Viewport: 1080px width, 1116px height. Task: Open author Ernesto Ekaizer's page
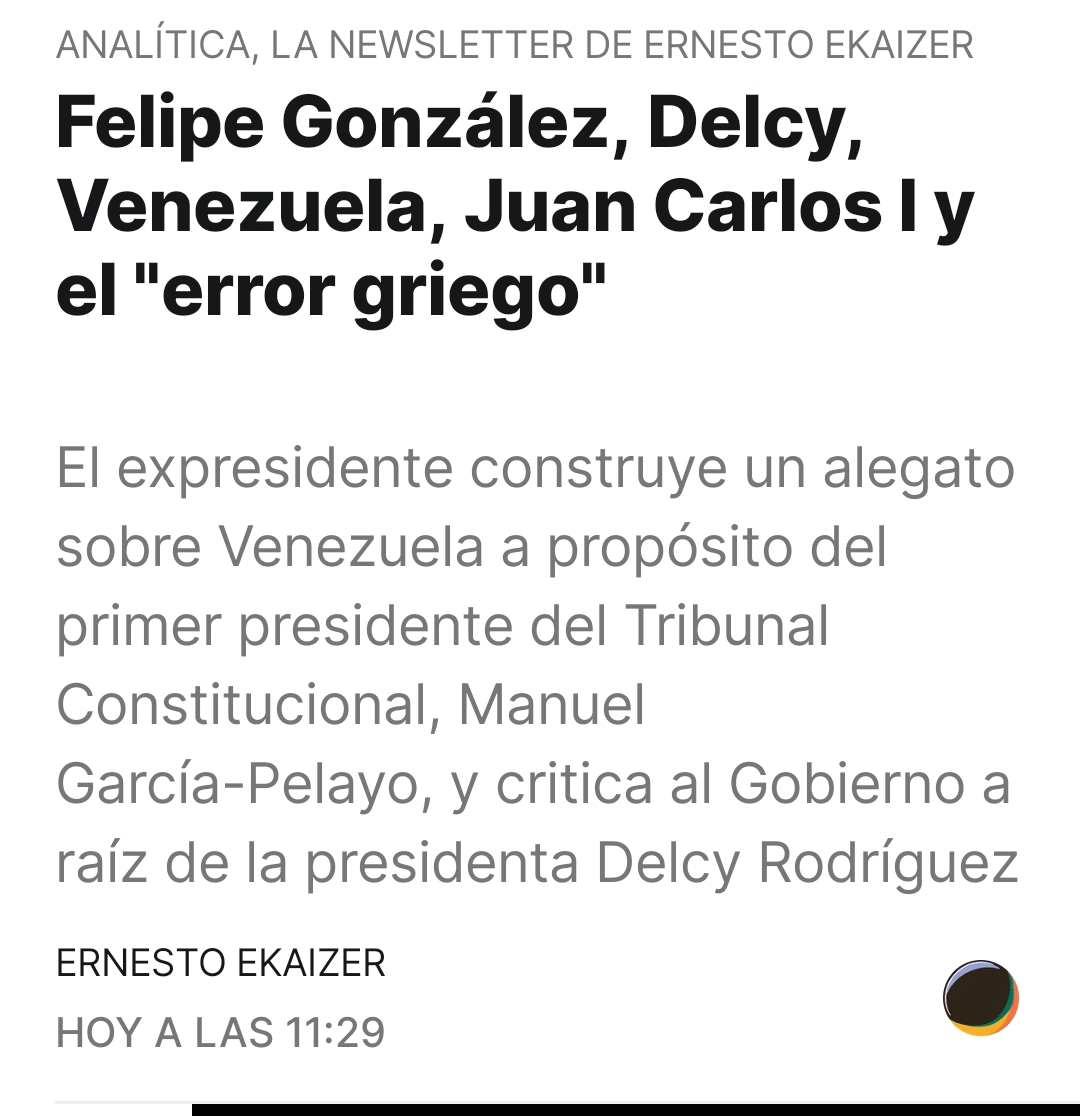point(221,963)
